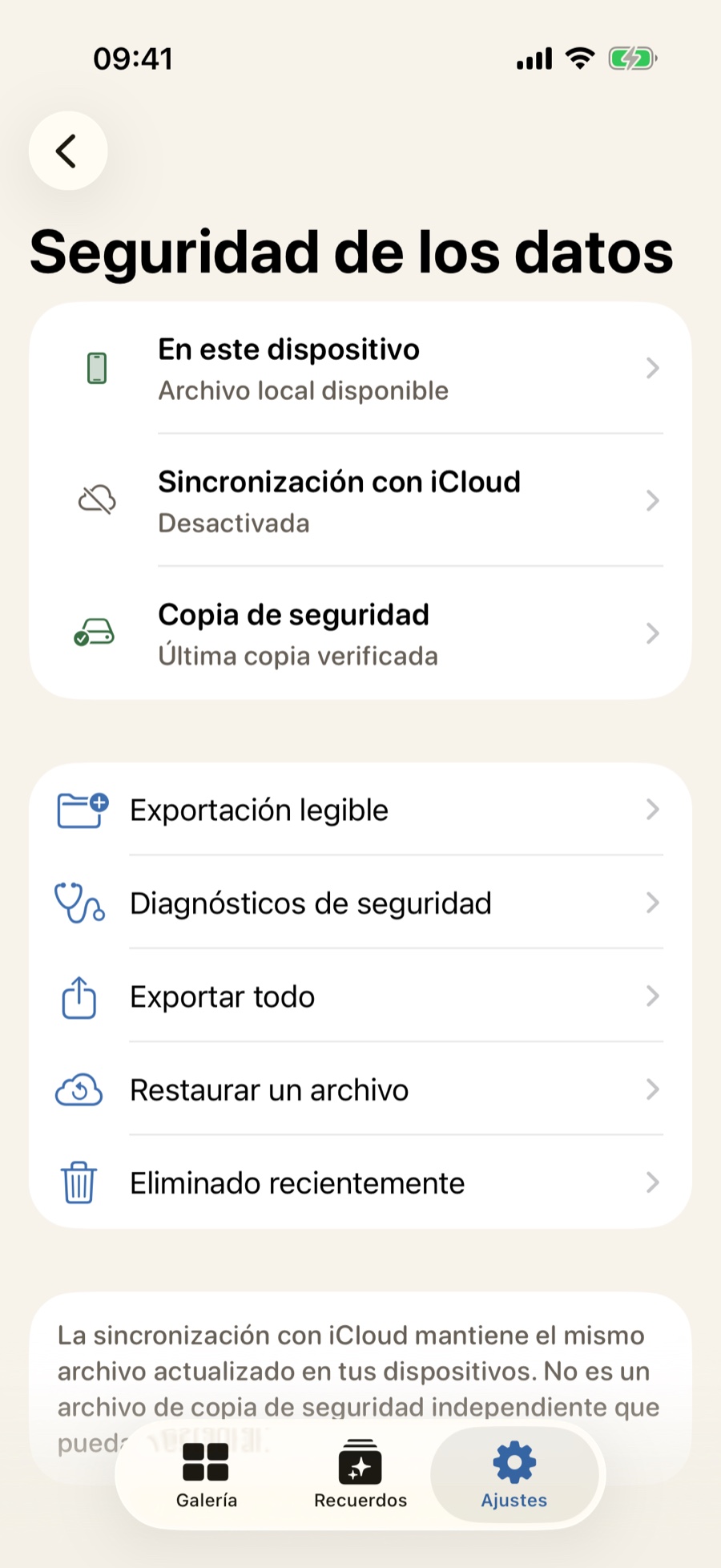The height and width of the screenshot is (1568, 721).
Task: View Eliminado recientemente
Action: (360, 1182)
